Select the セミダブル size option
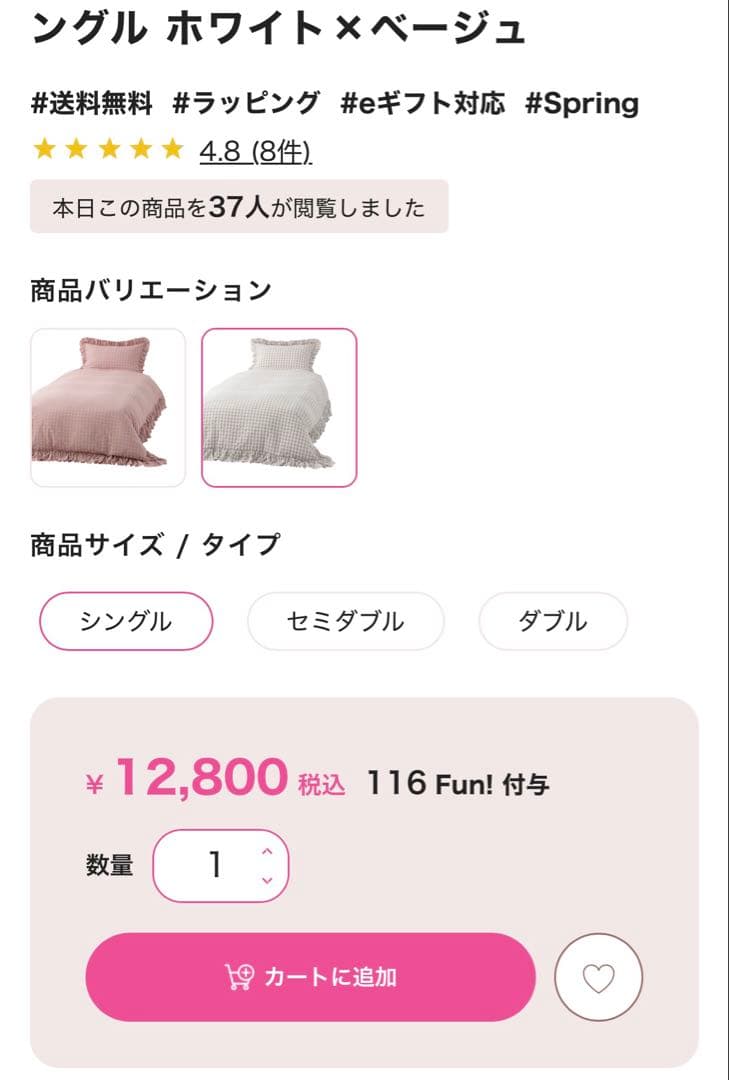Viewport: 729px width, 1080px height. pos(345,620)
